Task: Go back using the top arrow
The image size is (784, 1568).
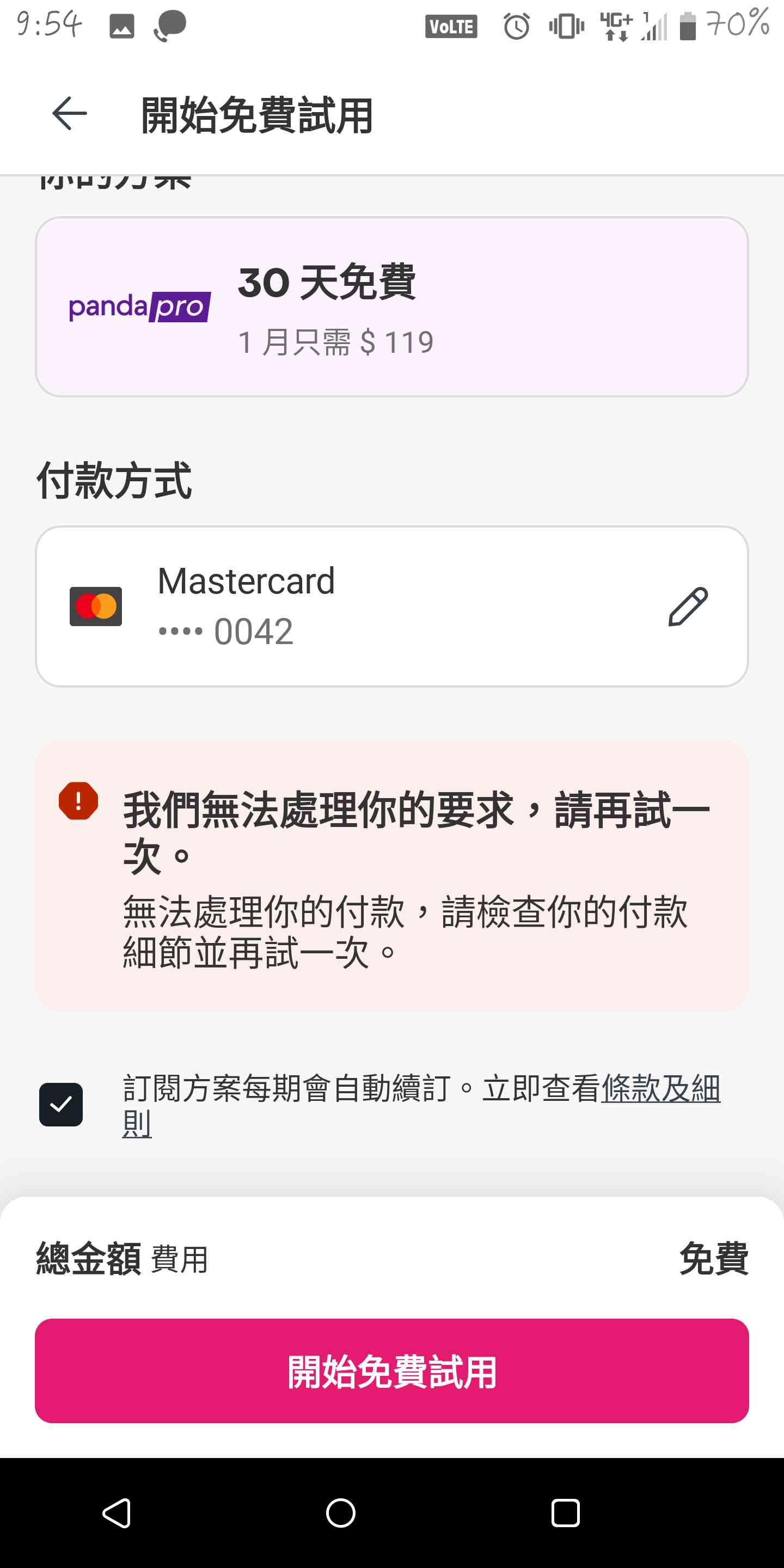Action: click(69, 114)
